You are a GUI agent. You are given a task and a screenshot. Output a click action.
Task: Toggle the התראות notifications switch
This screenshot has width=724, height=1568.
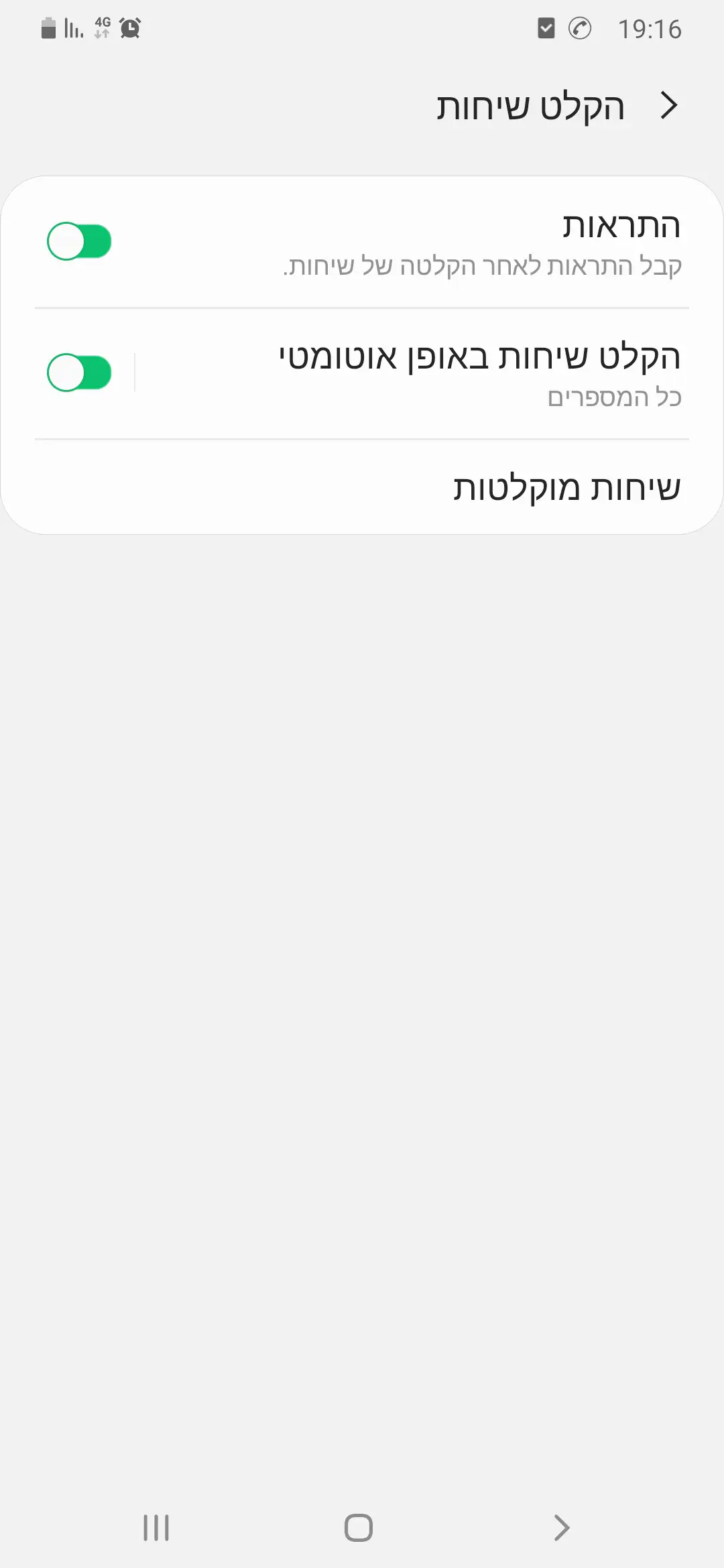tap(79, 241)
